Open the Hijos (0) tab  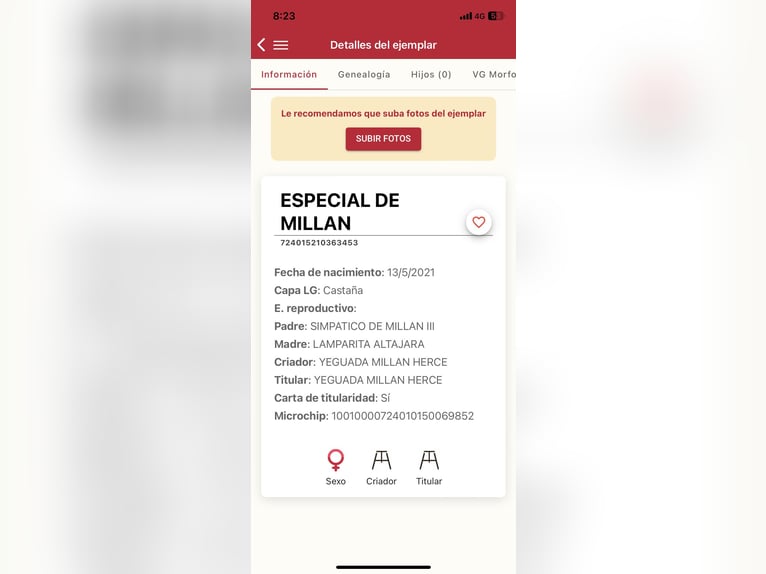point(431,74)
